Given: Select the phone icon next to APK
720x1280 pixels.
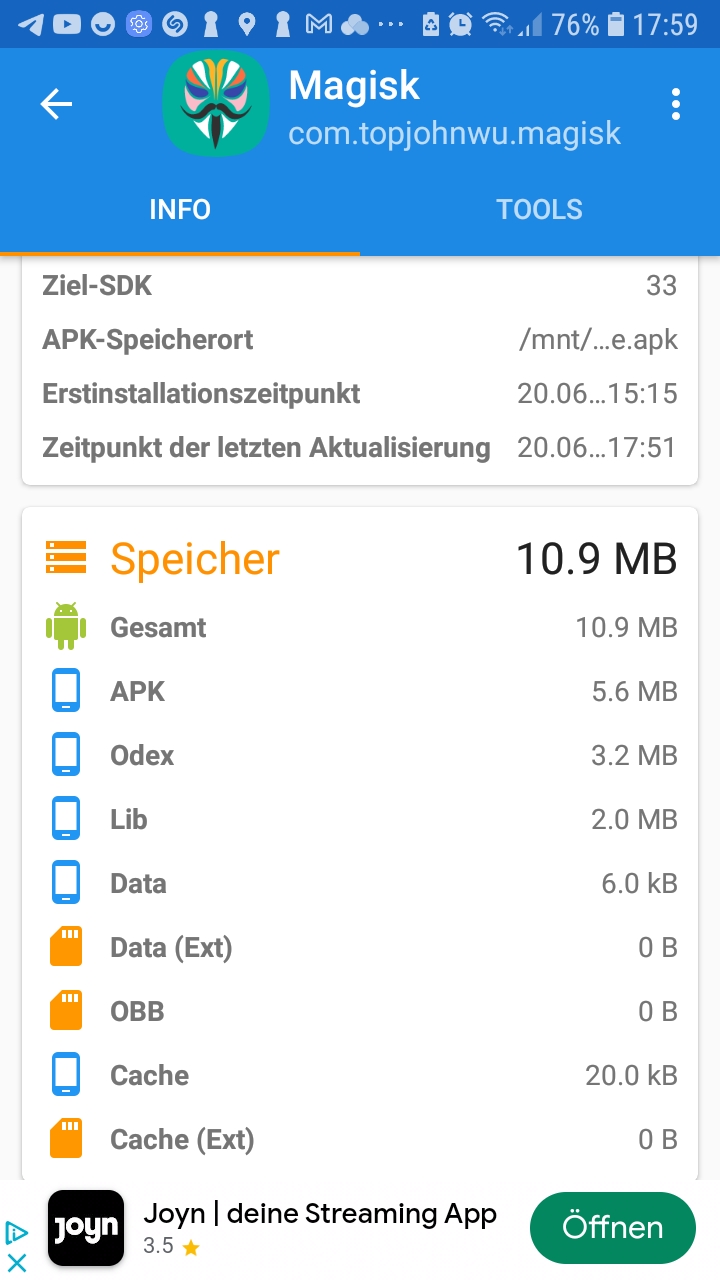Looking at the screenshot, I should click(x=65, y=691).
